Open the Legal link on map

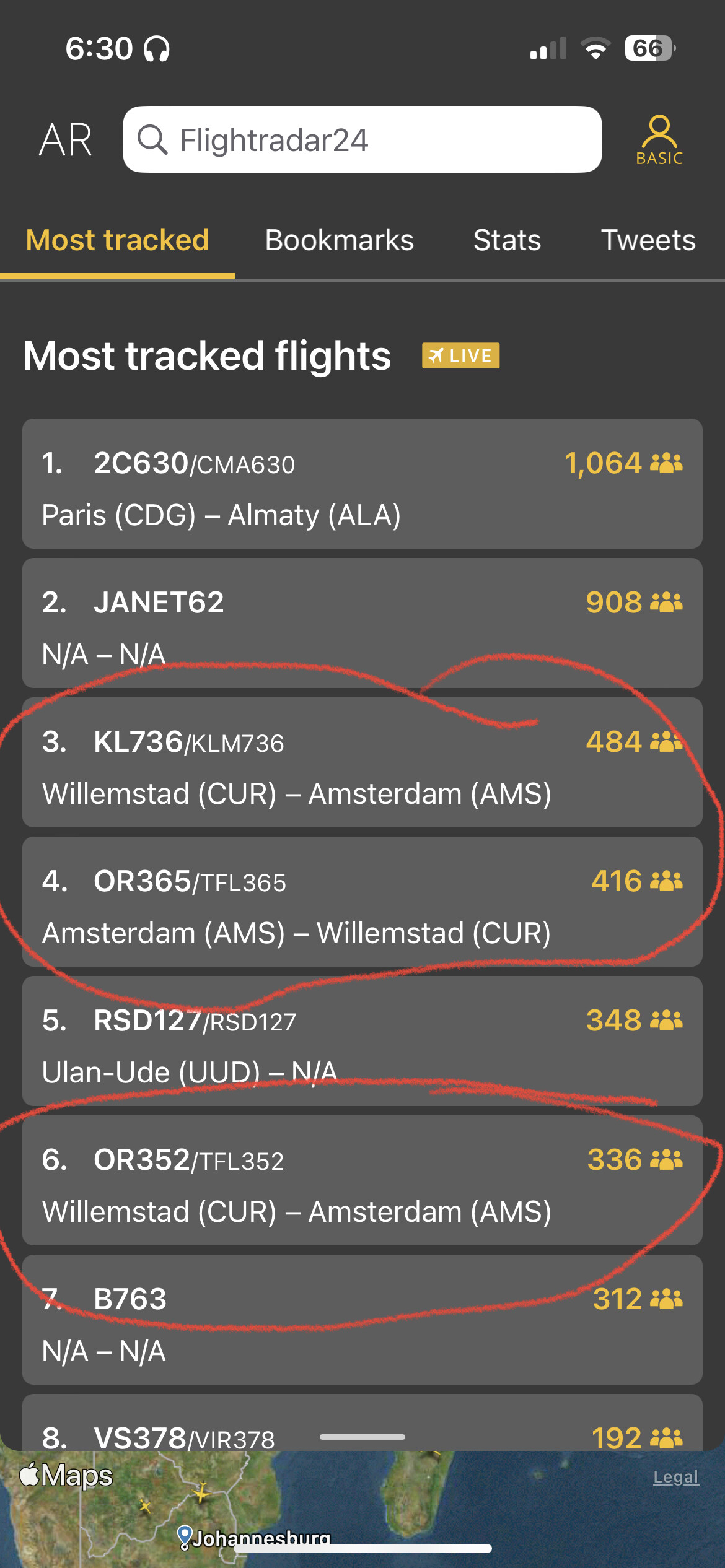tap(676, 1478)
